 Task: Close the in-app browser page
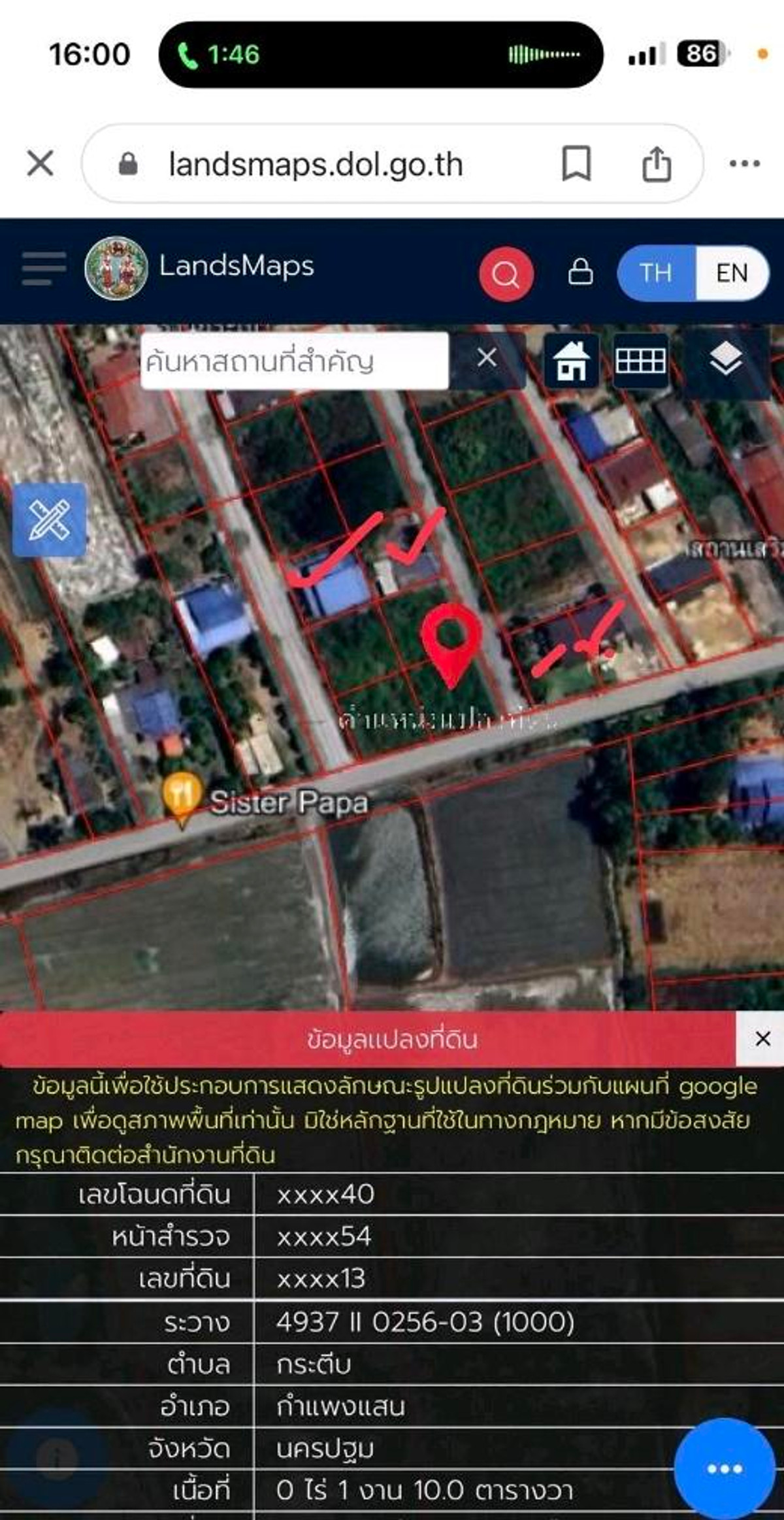click(x=41, y=163)
